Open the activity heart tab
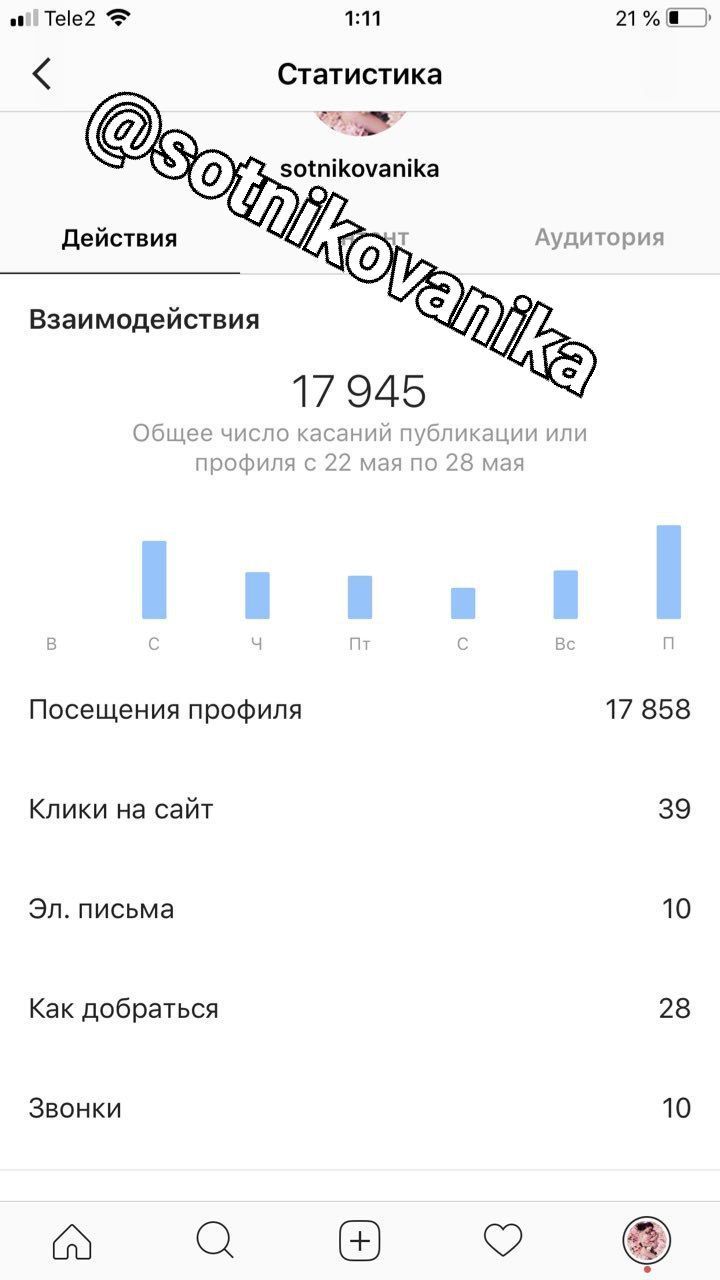Image resolution: width=720 pixels, height=1280 pixels. (503, 1242)
